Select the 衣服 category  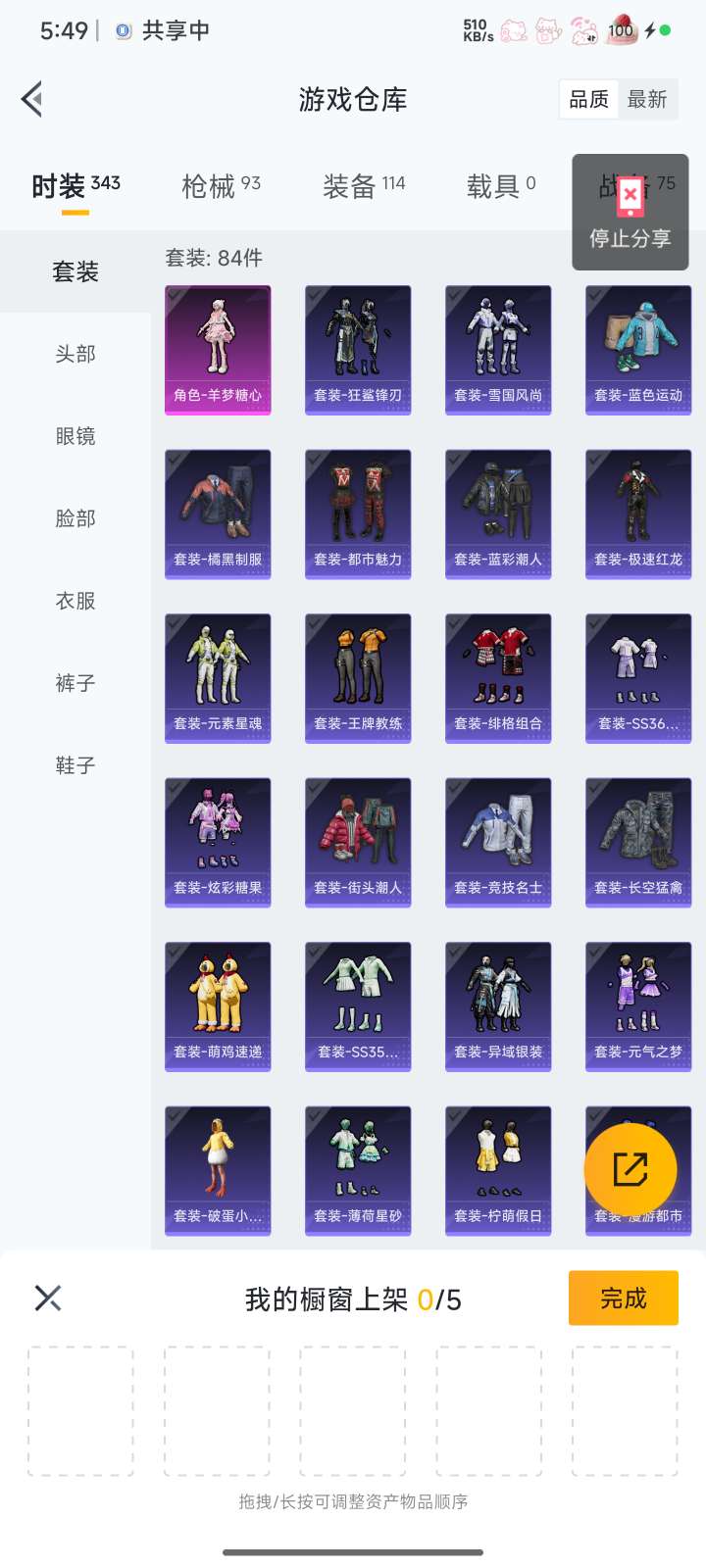(x=76, y=601)
